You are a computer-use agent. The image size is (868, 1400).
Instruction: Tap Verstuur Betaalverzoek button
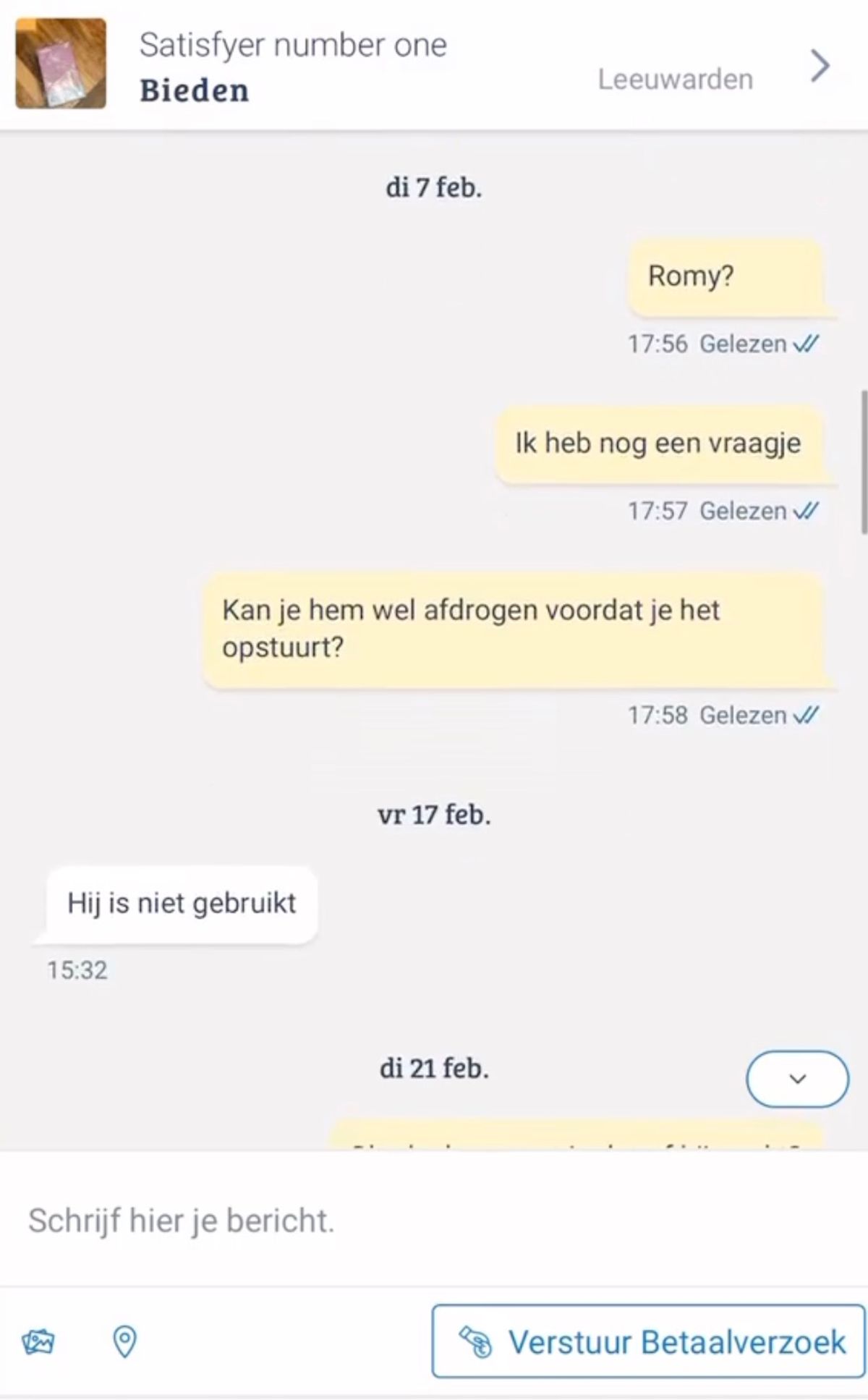pyautogui.click(x=648, y=1342)
